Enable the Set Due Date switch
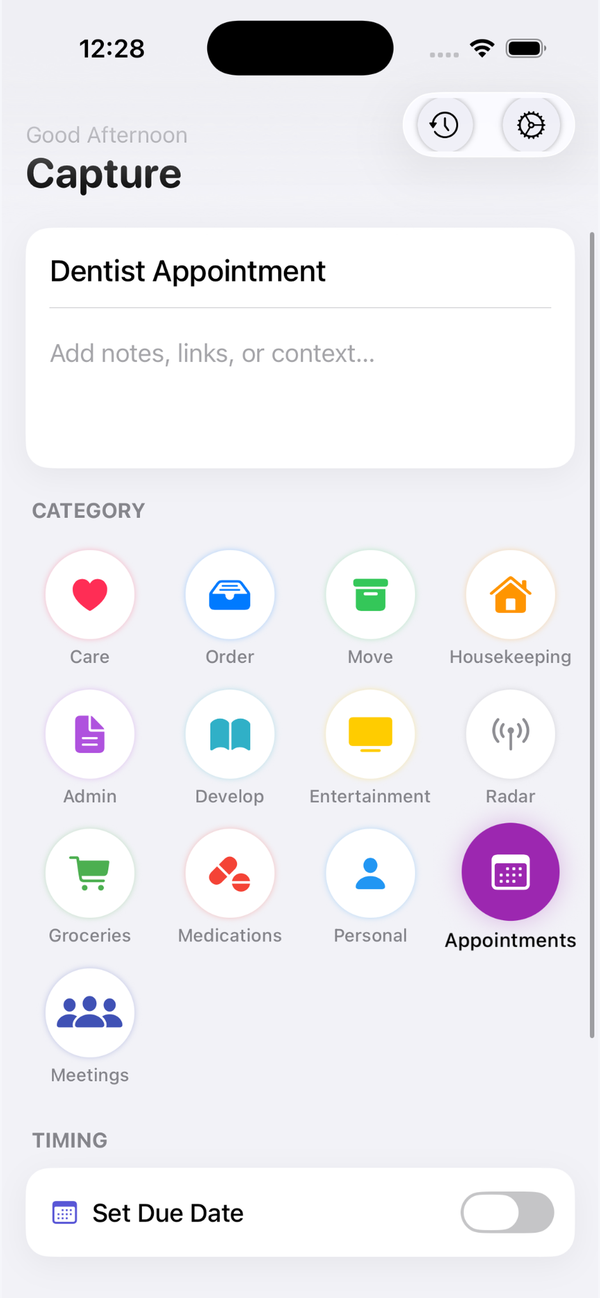Image resolution: width=600 pixels, height=1298 pixels. 507,1212
